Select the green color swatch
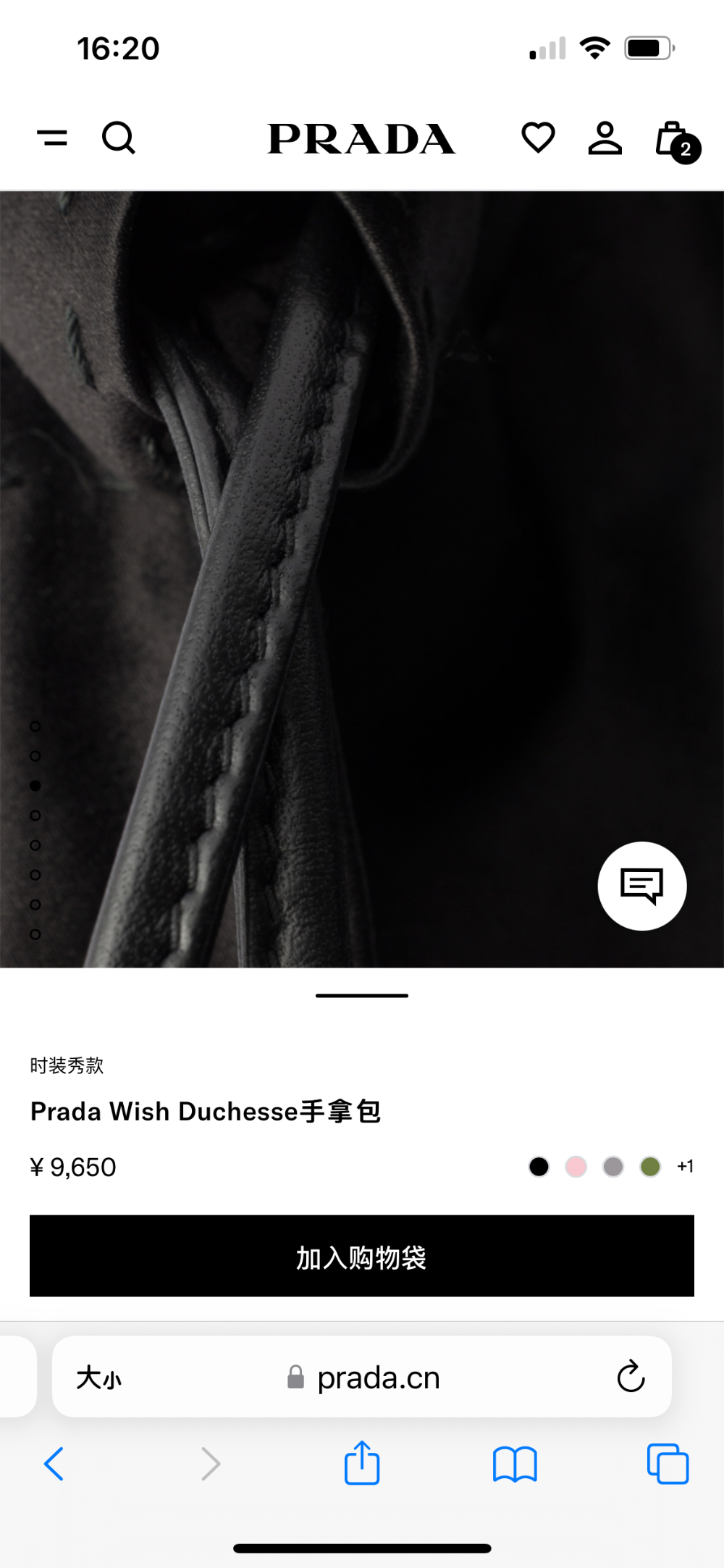This screenshot has width=724, height=1568. [x=650, y=1167]
